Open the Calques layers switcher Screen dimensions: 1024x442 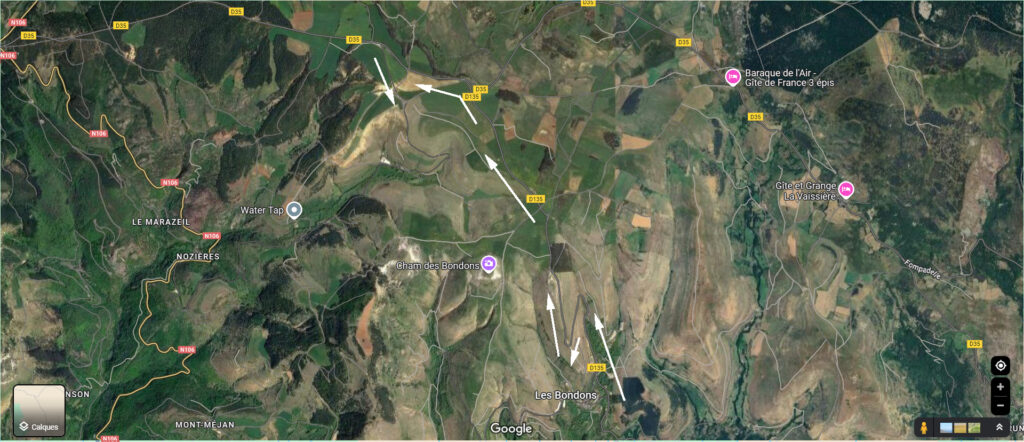pos(39,411)
